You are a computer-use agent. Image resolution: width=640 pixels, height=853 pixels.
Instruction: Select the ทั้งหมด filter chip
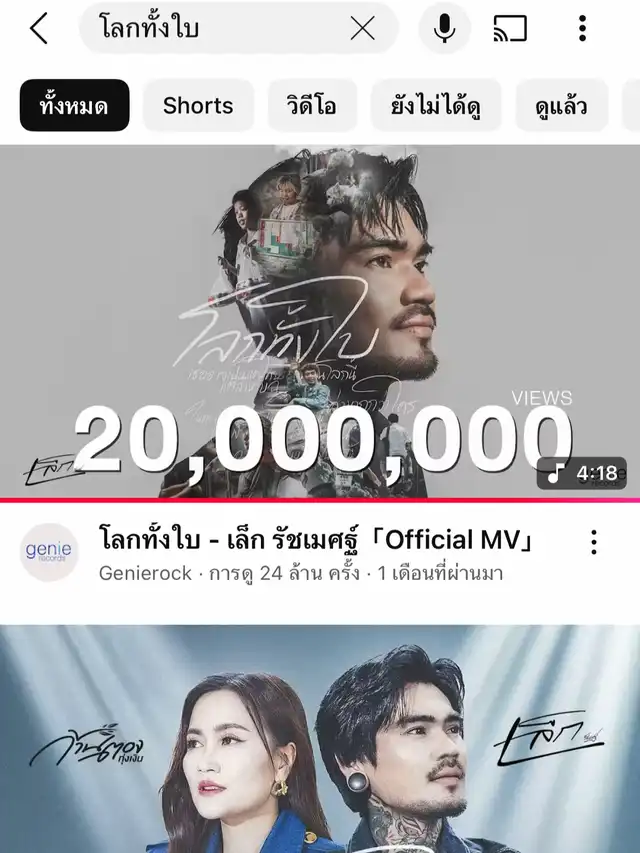coord(74,106)
